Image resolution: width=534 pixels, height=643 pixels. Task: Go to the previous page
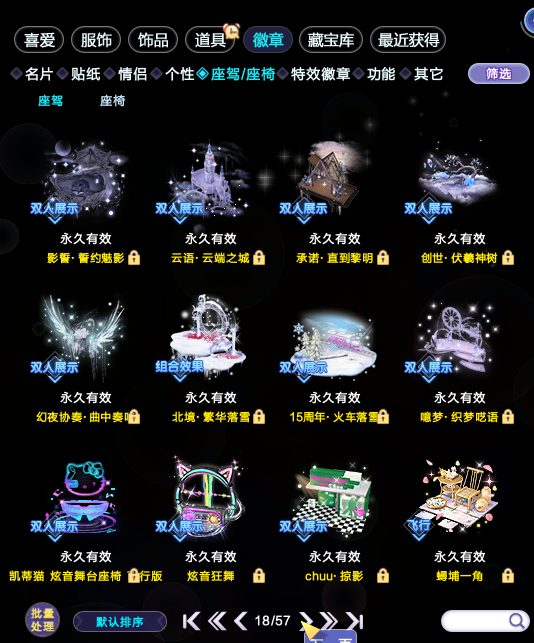[241, 621]
